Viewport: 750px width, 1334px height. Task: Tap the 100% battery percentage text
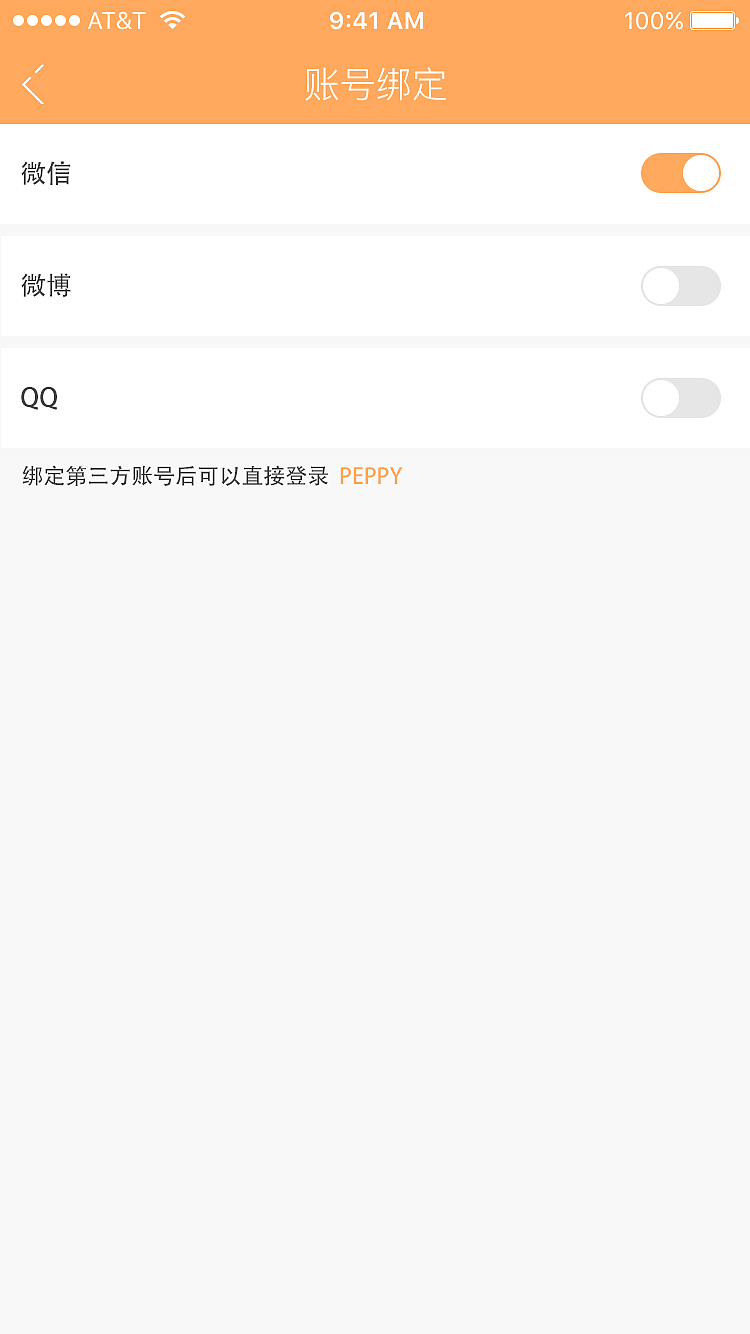tap(652, 19)
